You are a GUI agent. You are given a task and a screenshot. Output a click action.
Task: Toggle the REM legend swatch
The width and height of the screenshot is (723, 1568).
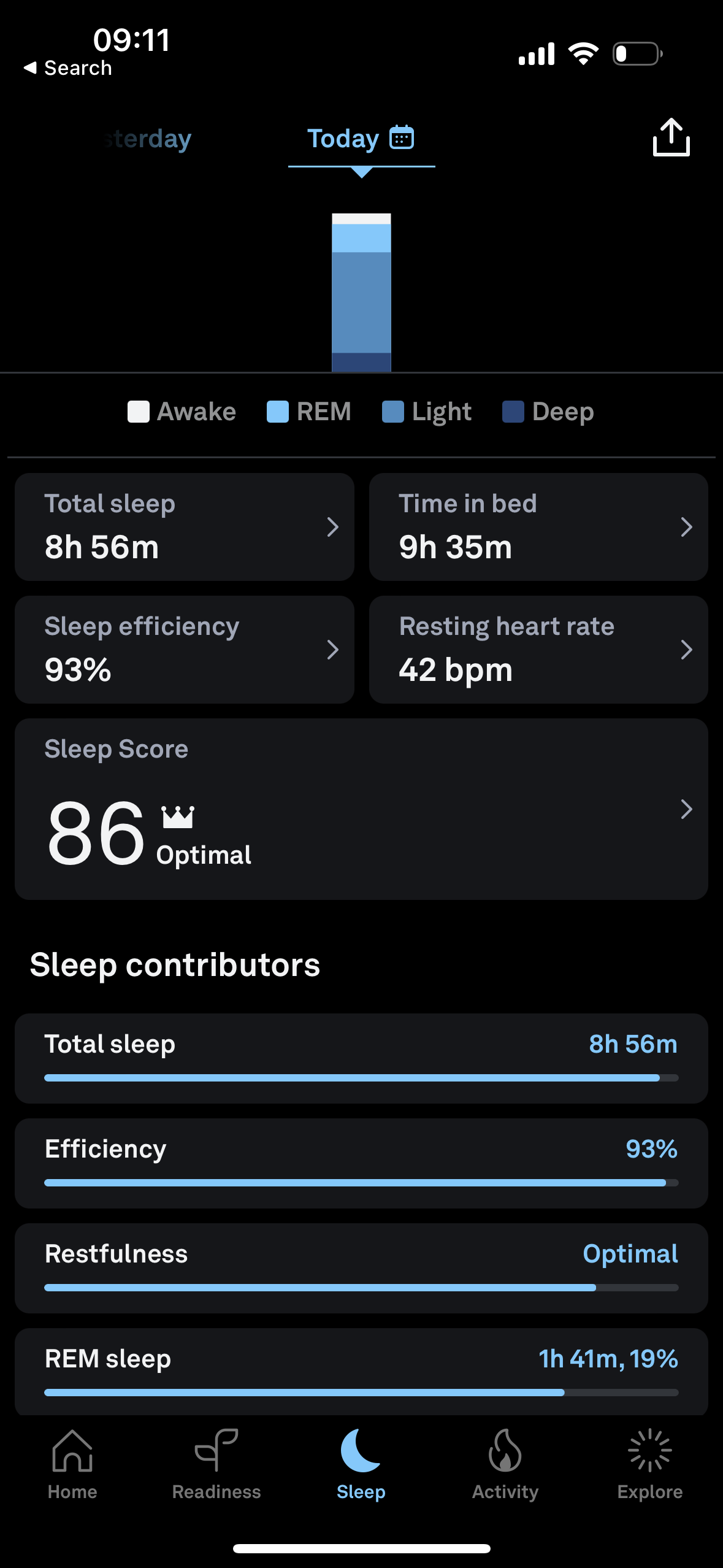278,411
